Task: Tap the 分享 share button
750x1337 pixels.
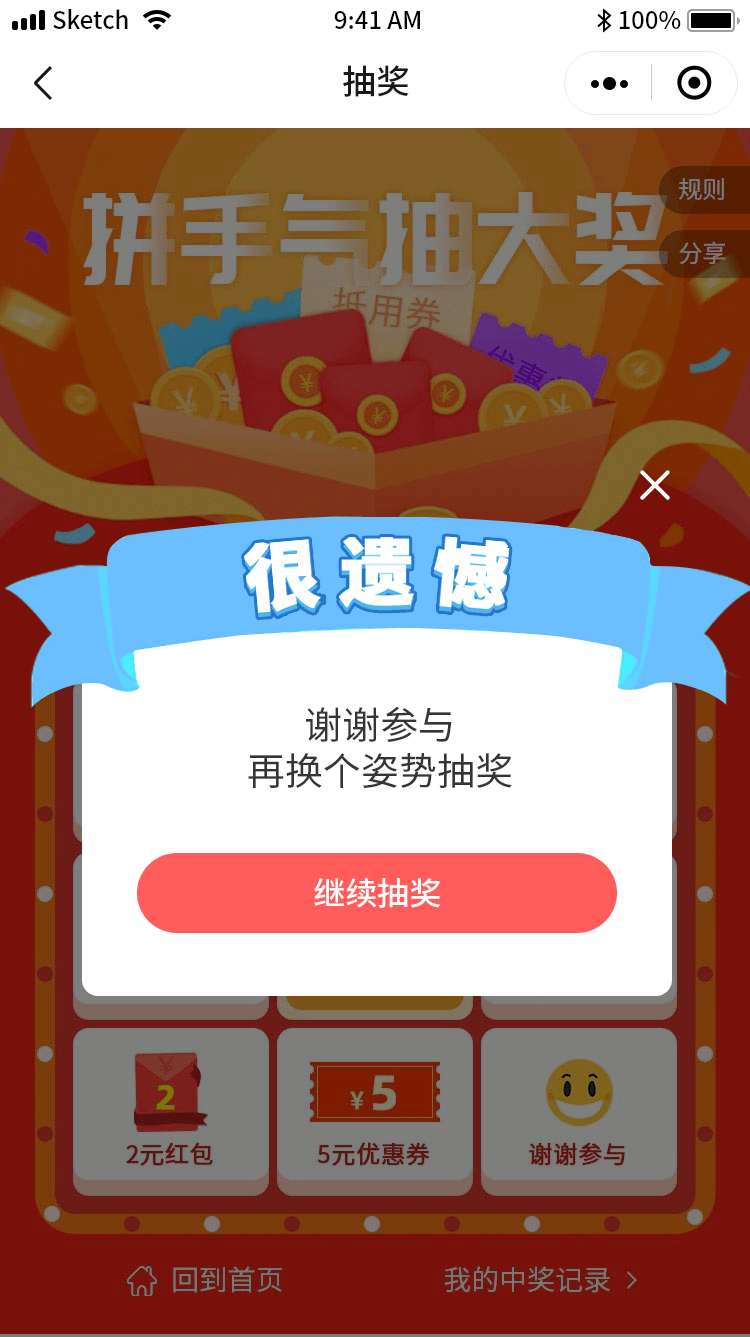Action: point(702,253)
